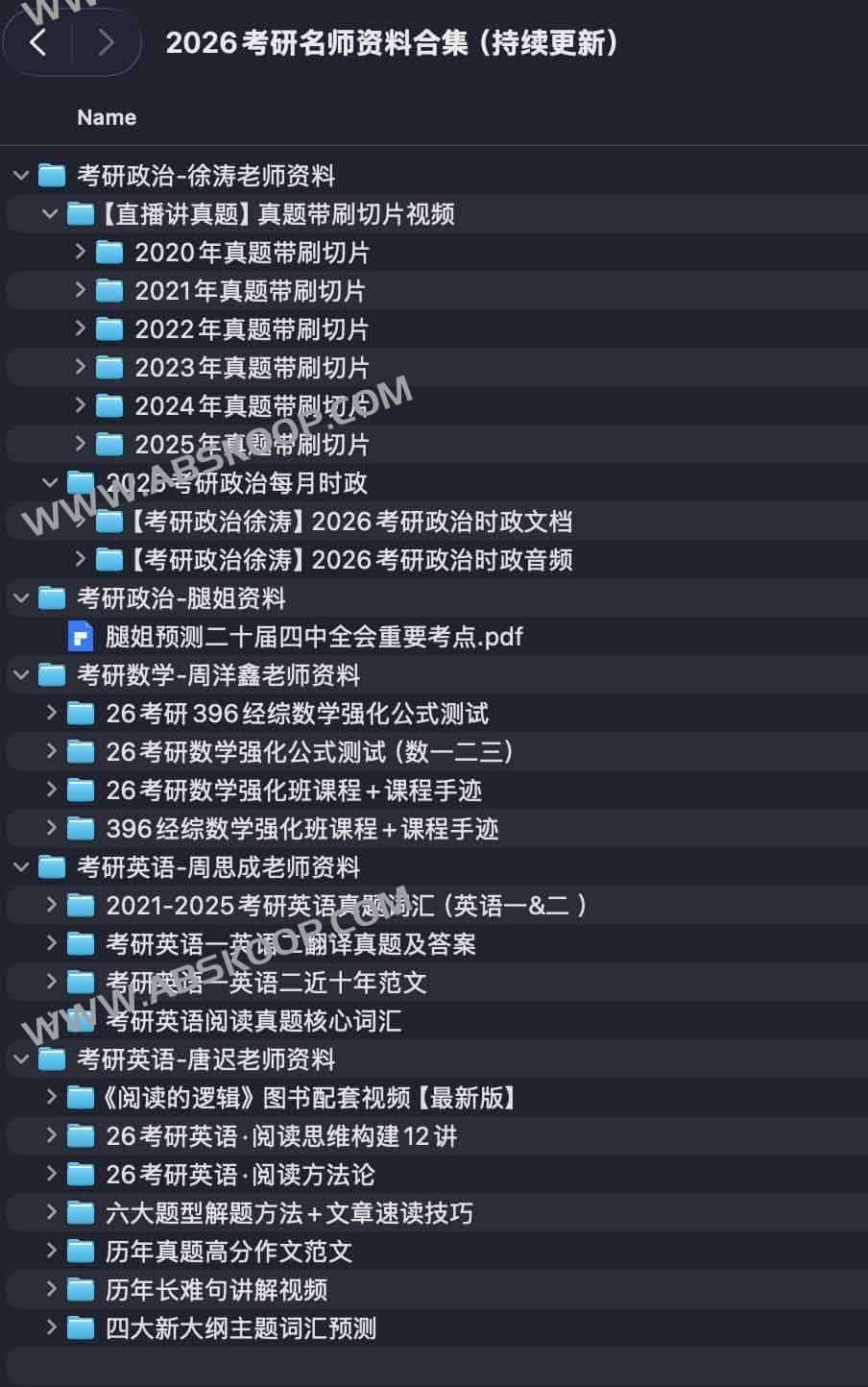
Task: Select the 历年真题高分作文范文 folder
Action: point(229,1252)
